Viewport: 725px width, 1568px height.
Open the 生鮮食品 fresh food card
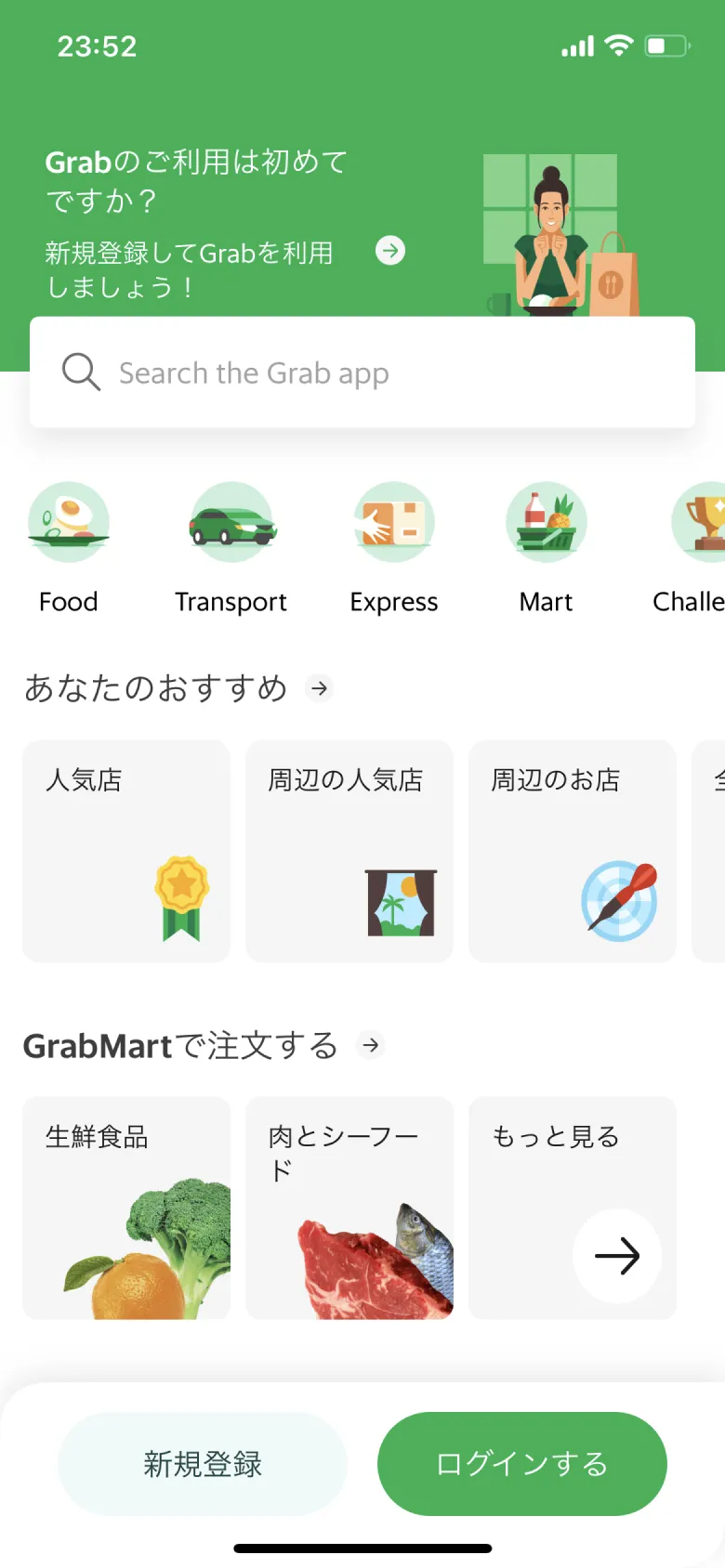click(x=125, y=1208)
